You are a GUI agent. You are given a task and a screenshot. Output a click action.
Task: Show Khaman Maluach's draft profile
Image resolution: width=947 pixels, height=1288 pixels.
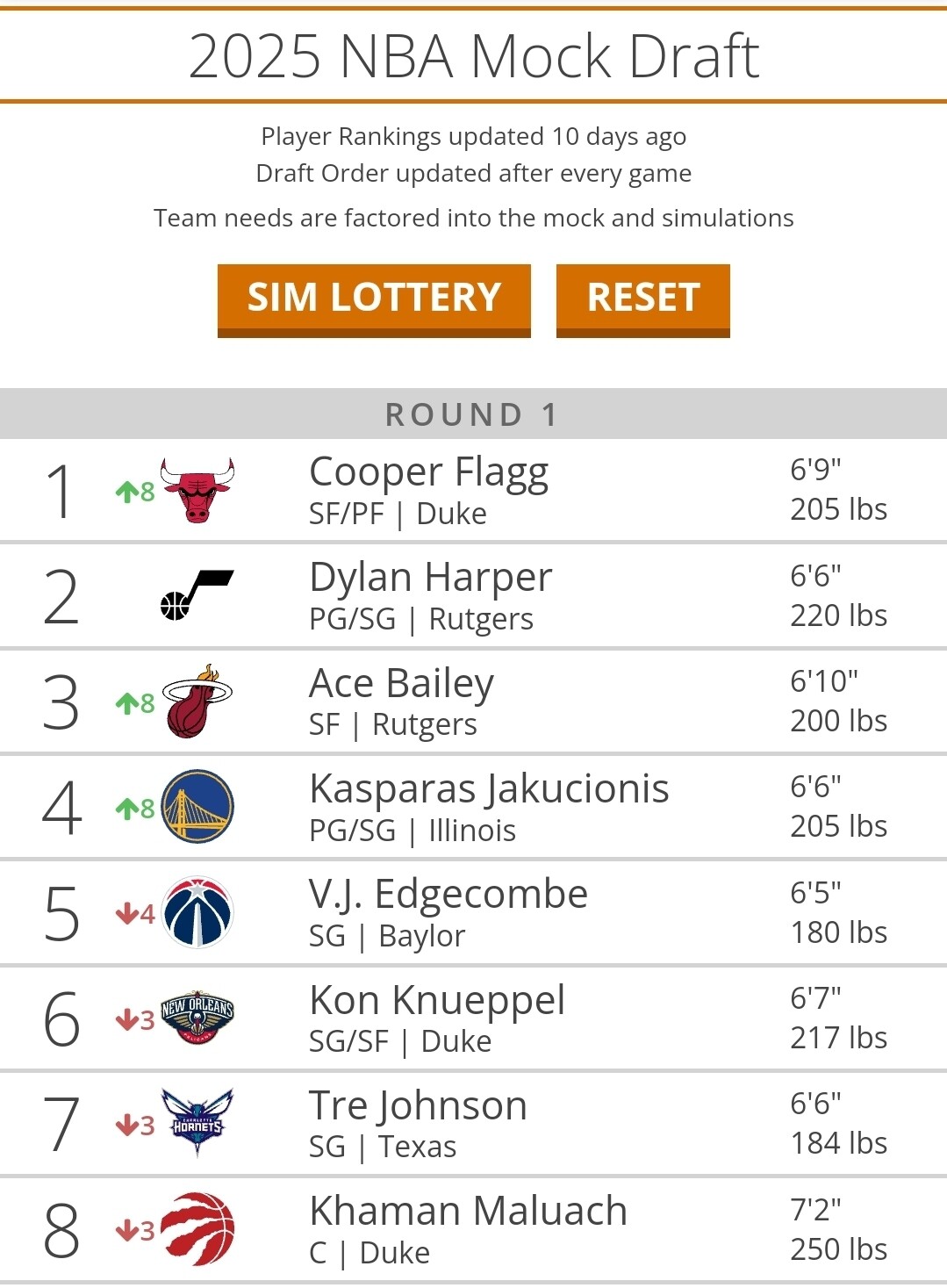(468, 1212)
